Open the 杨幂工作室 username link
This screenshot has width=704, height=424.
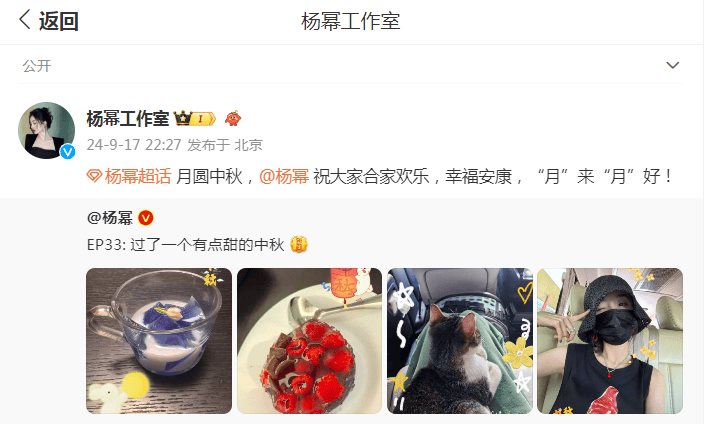(x=127, y=119)
